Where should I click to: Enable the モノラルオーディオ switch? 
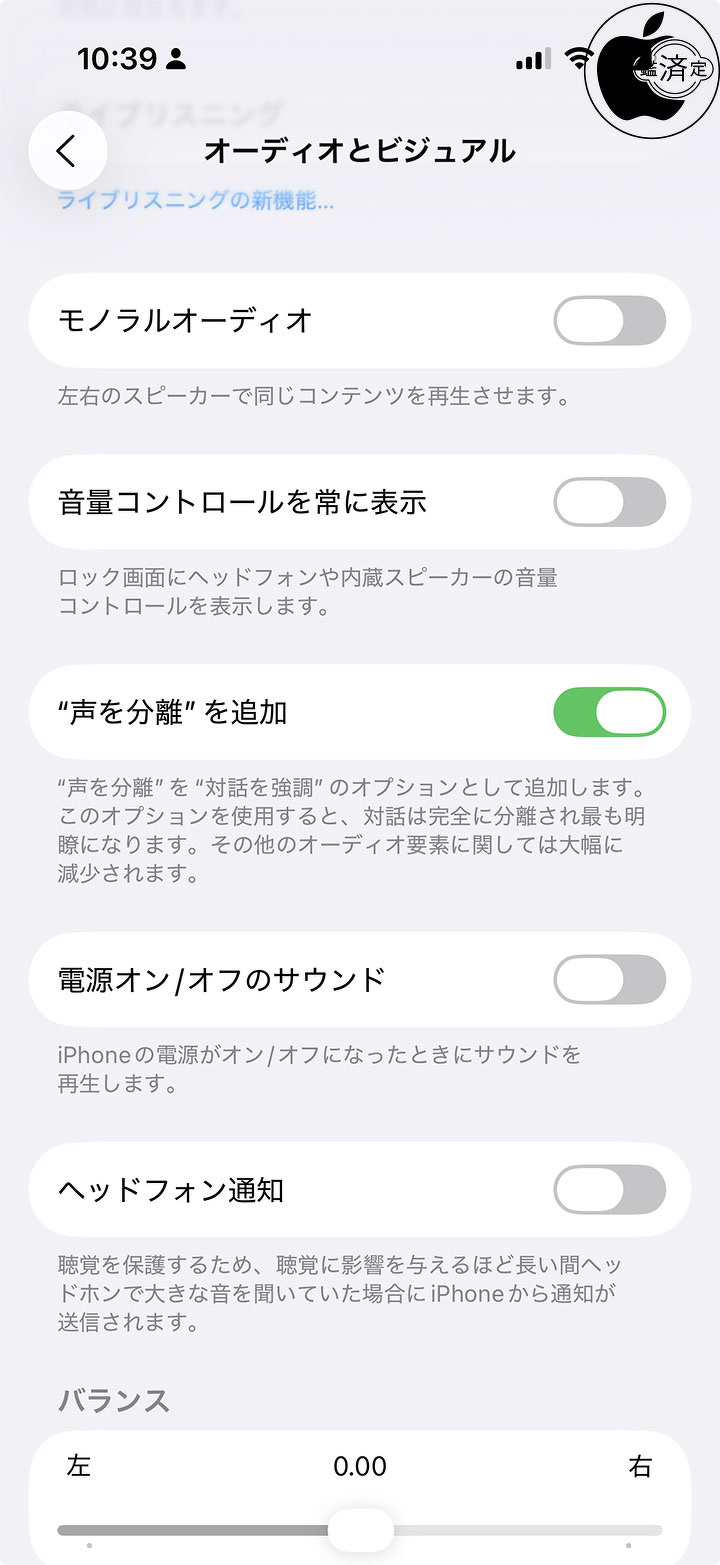(x=609, y=321)
